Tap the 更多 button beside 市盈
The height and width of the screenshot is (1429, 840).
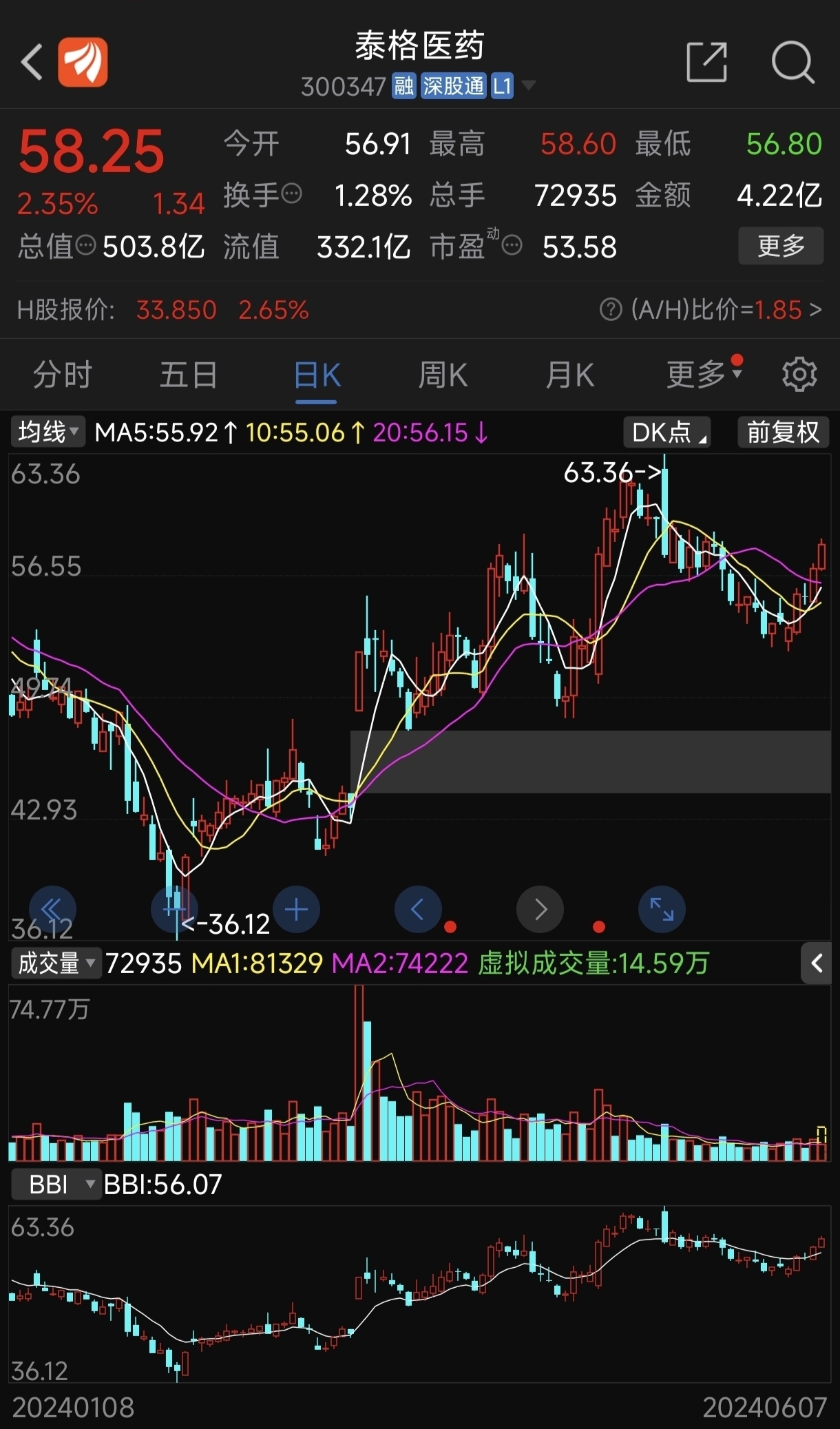(x=780, y=246)
